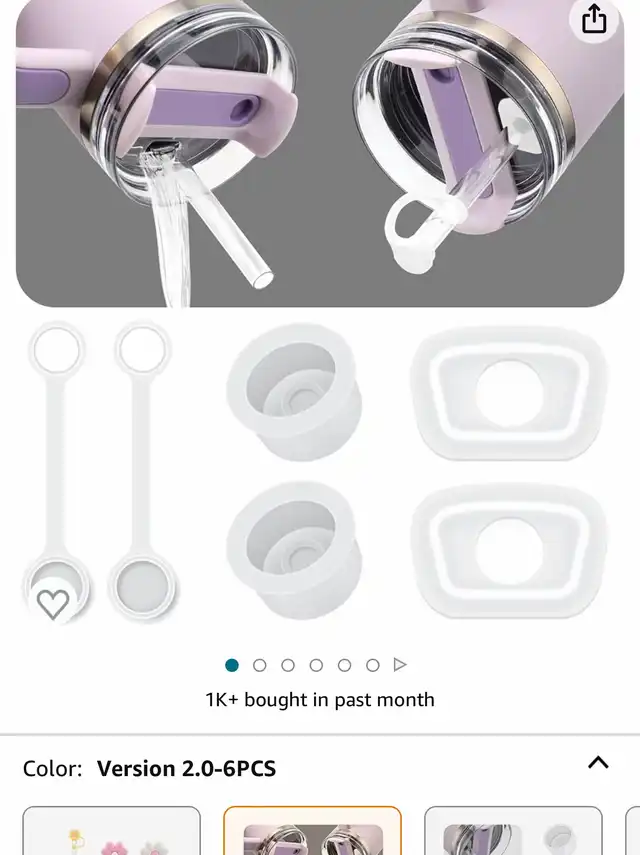Add item to wish list heart
The image size is (640, 855).
pos(53,603)
